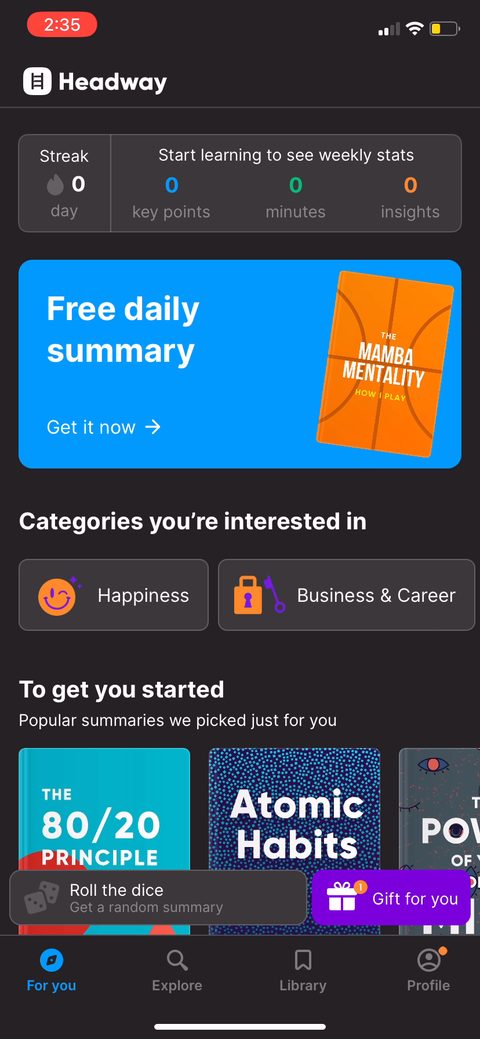Open the Free daily summary banner
The height and width of the screenshot is (1039, 480).
pos(239,364)
